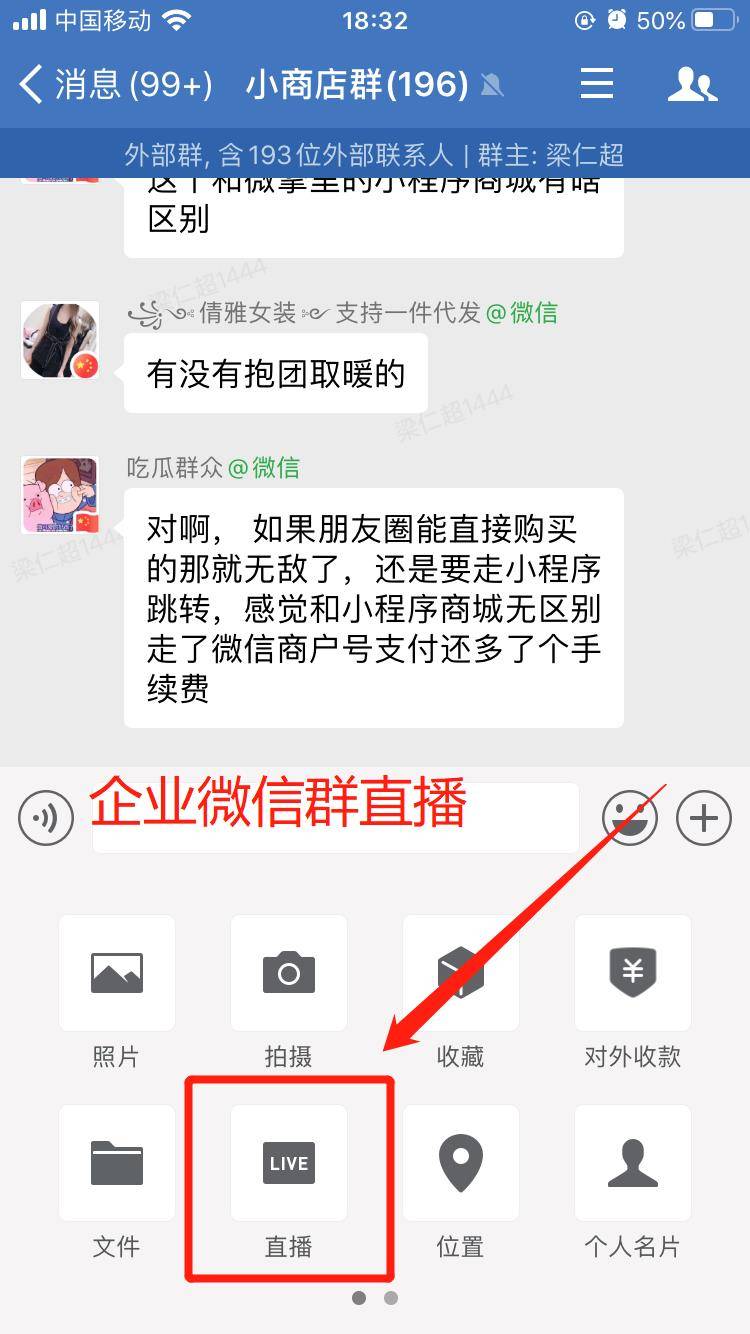Open the emoji picker
This screenshot has height=1334, width=750.
(630, 819)
